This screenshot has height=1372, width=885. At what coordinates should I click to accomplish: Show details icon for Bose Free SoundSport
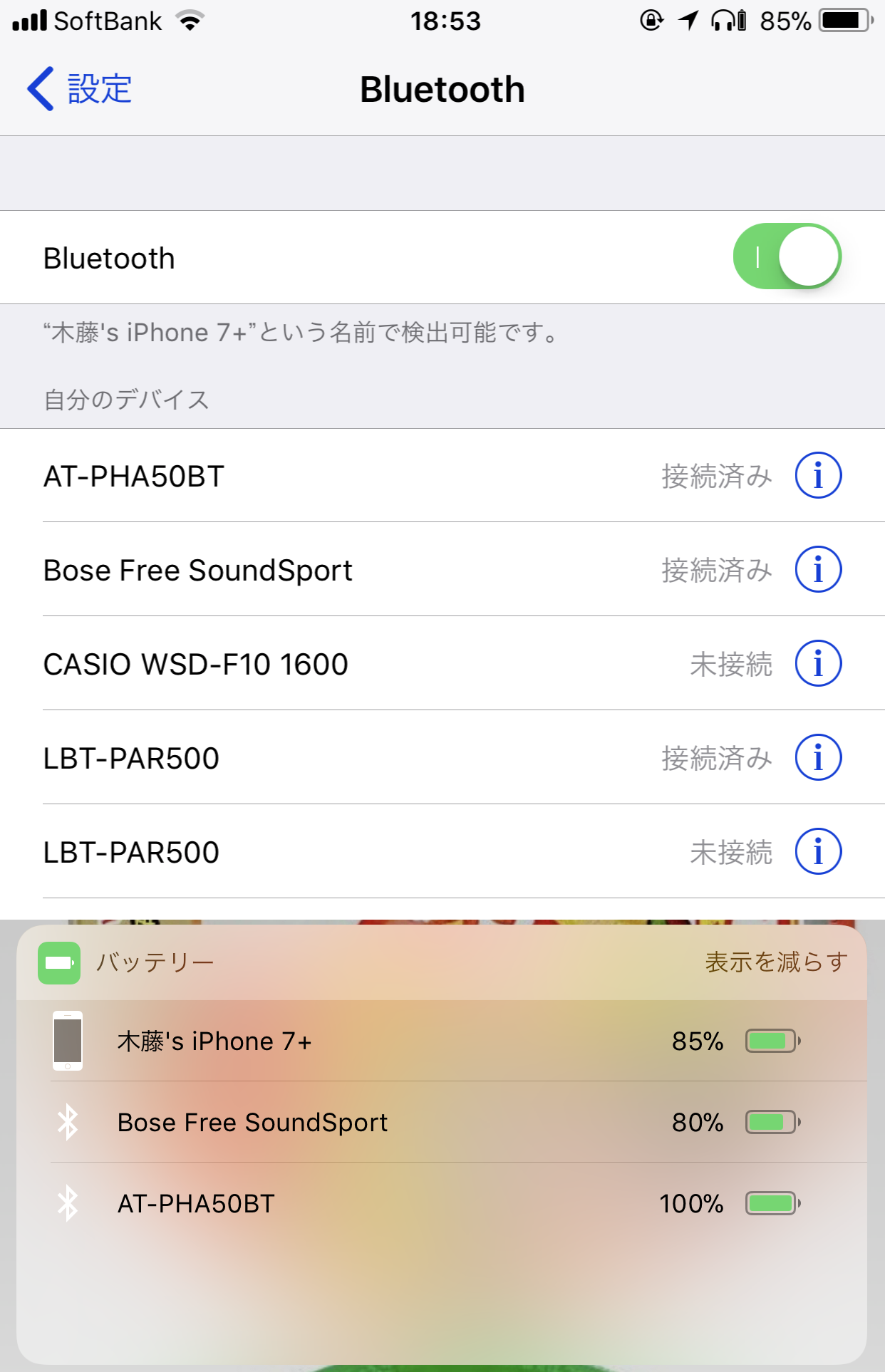818,570
